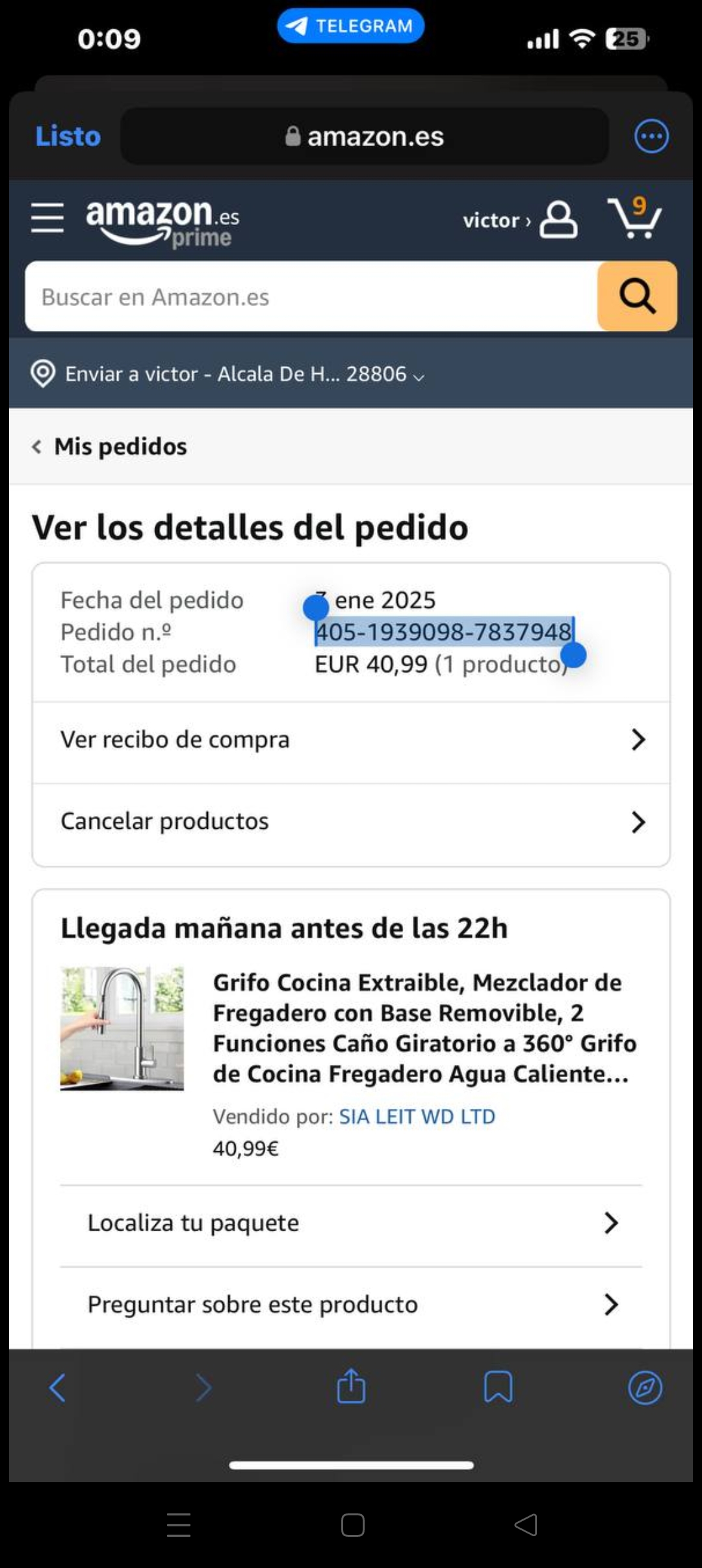Screen dimensions: 702x1568
Task: Open bookmarks in the browser toolbar
Action: [x=498, y=1387]
